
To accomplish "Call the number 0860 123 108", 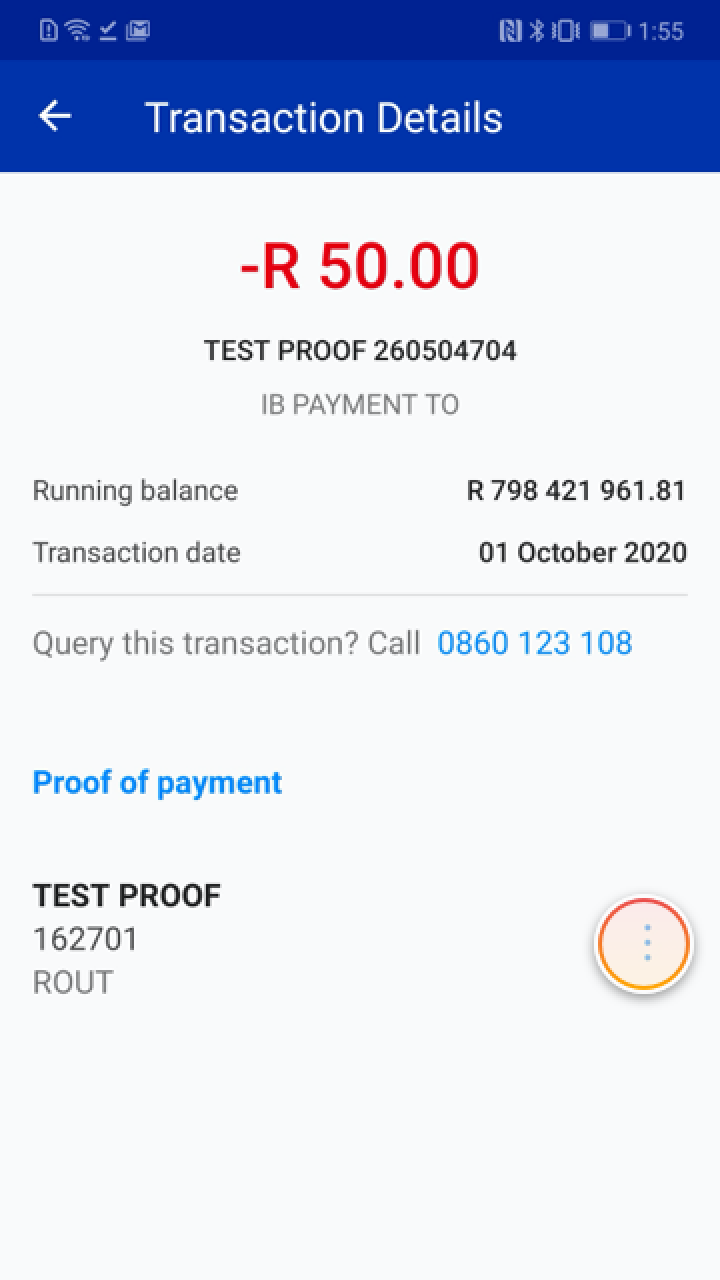I will [x=535, y=643].
